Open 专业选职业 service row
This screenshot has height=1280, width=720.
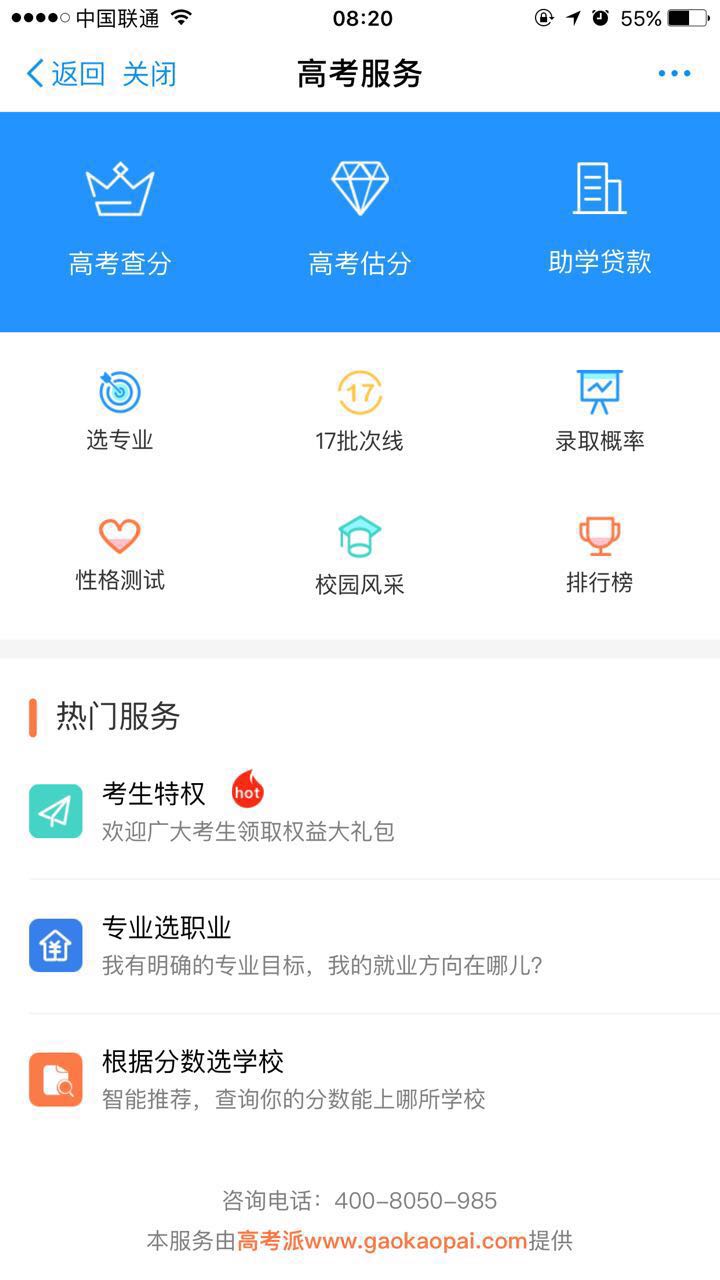pos(360,945)
